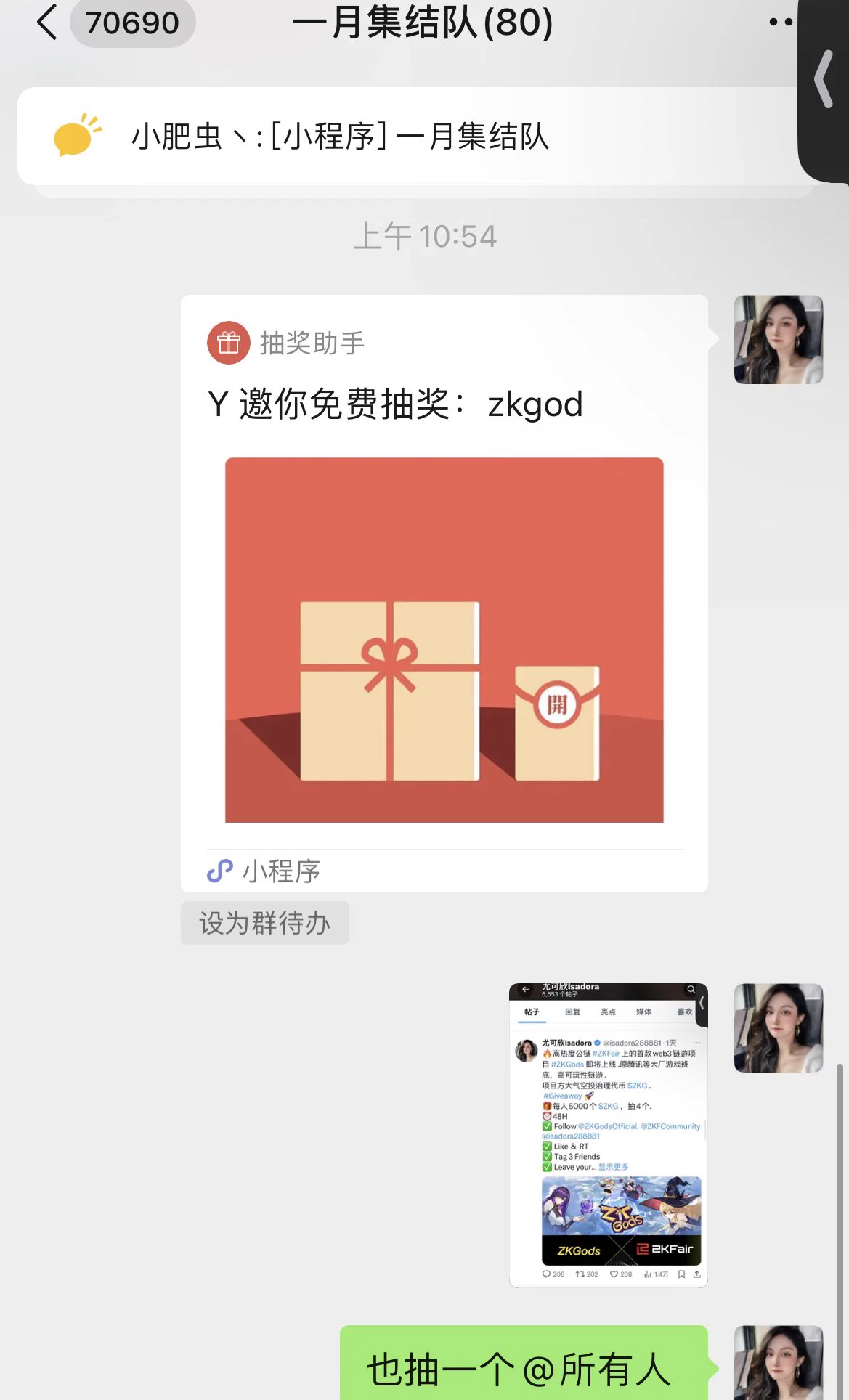The height and width of the screenshot is (1400, 849).
Task: View the shared tweet screenshot image
Action: click(x=608, y=1135)
